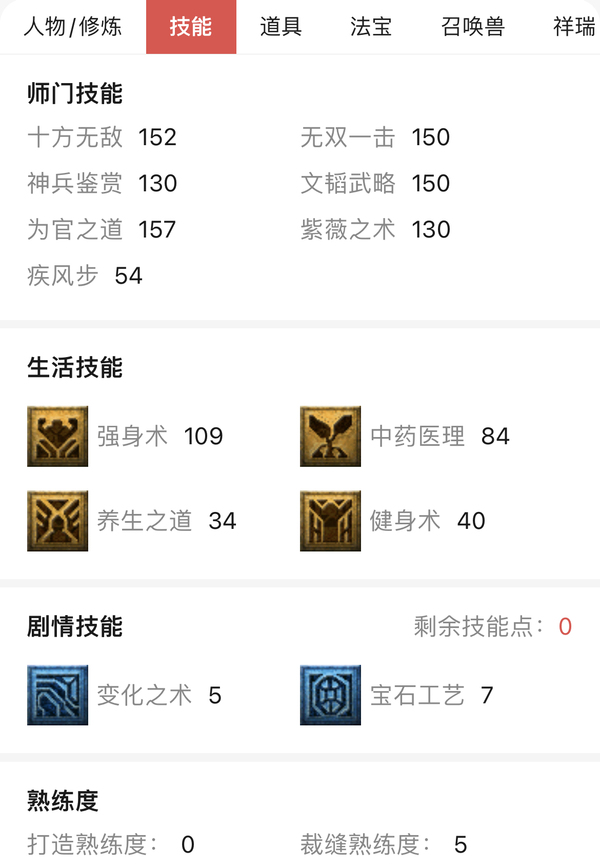
Task: Switch to the 人物/修炼 tab
Action: click(72, 27)
